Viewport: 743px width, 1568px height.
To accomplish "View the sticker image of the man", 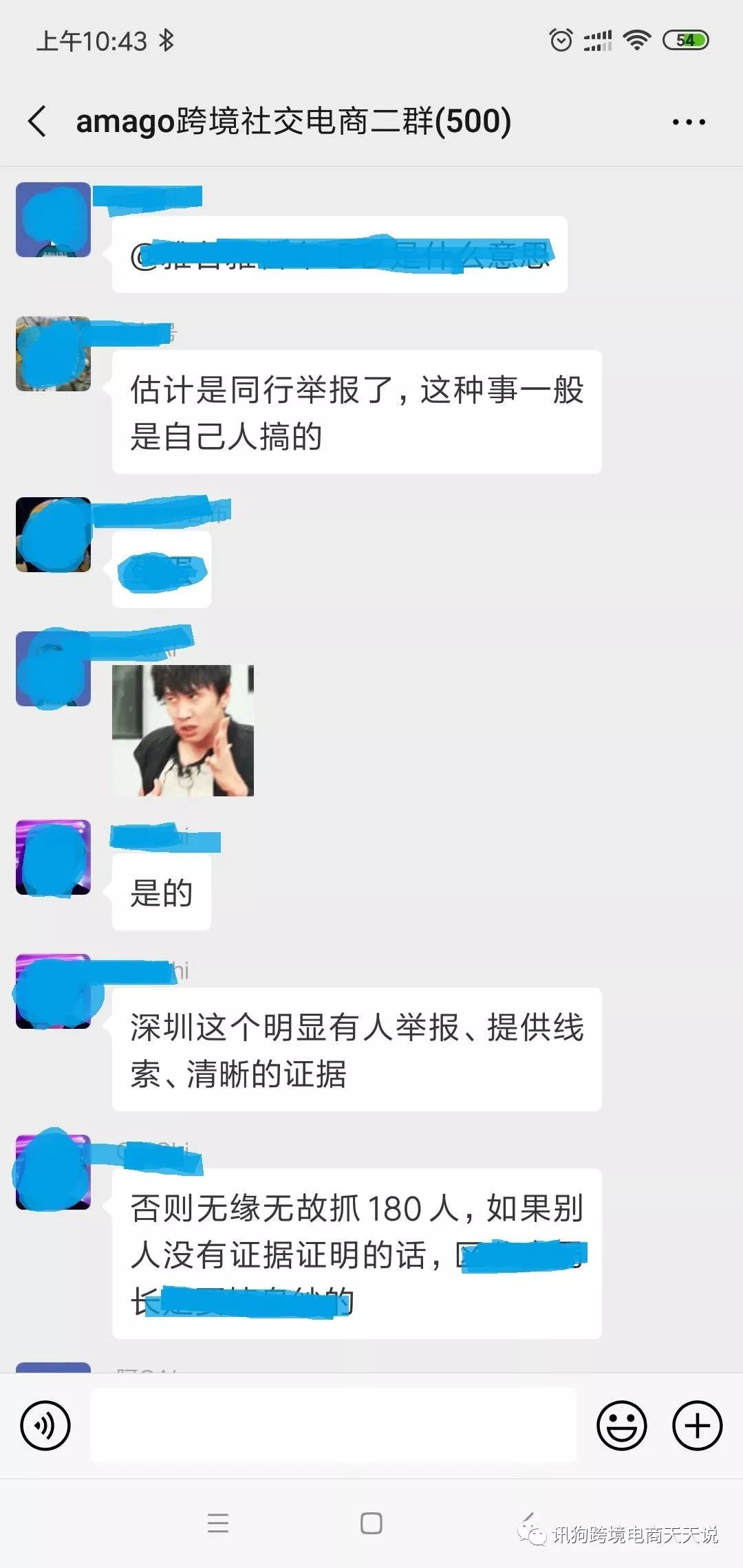I will tap(183, 730).
